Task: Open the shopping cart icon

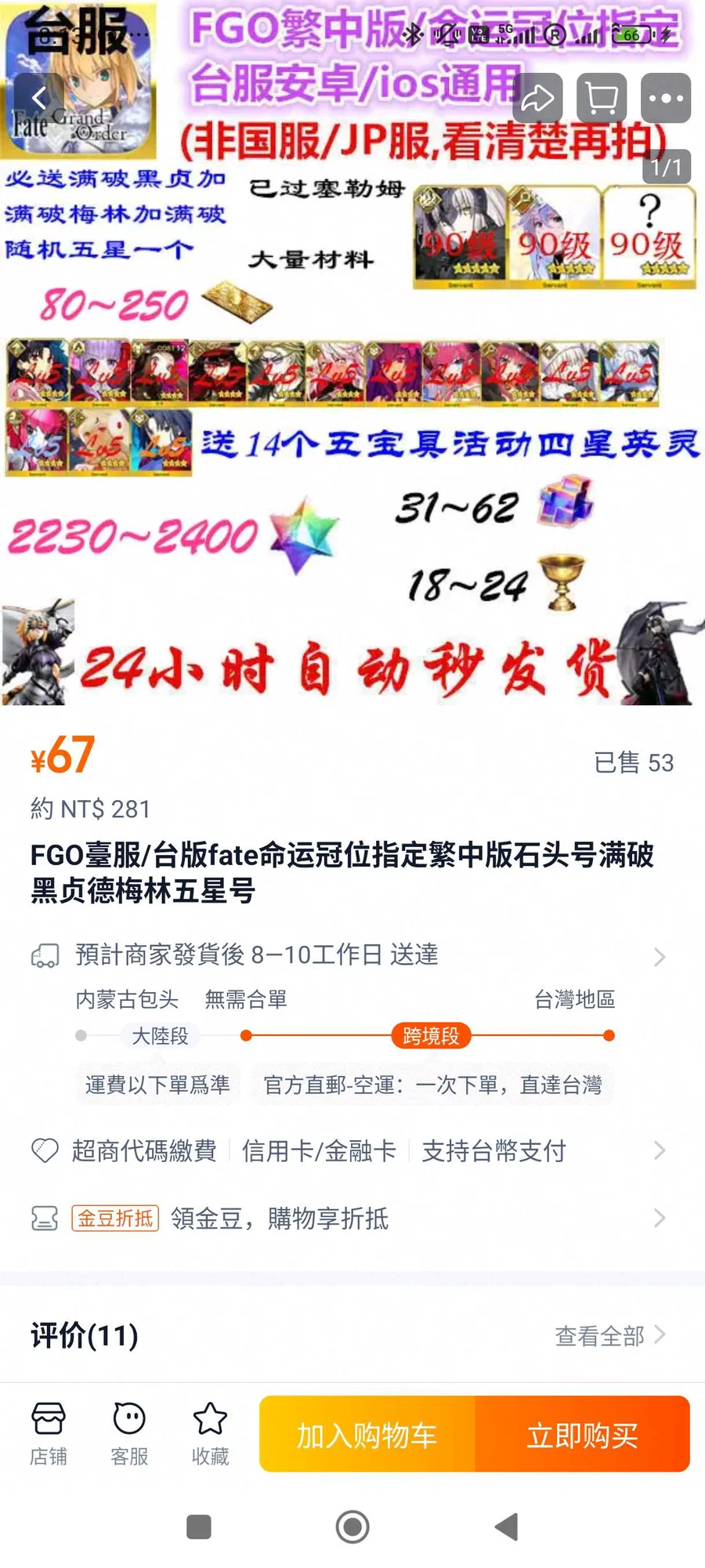Action: 602,98
